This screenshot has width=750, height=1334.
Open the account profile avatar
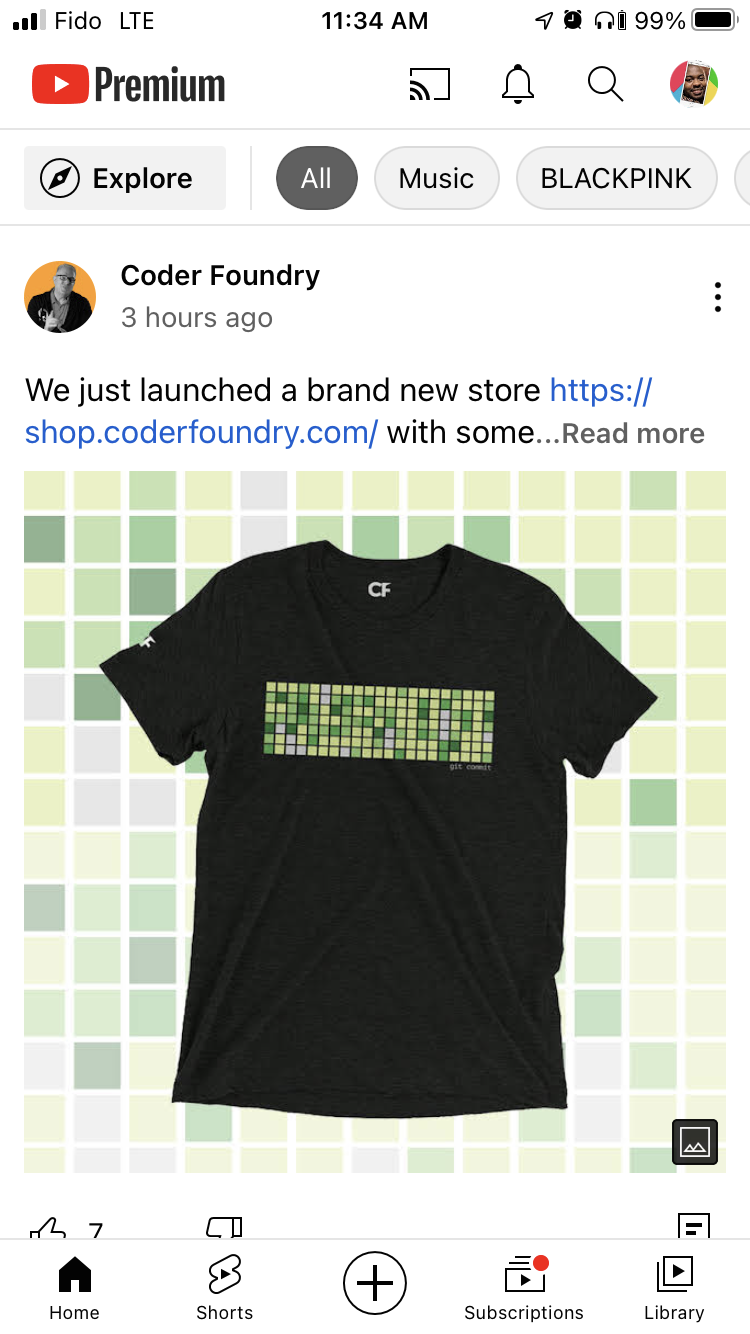[x=693, y=84]
